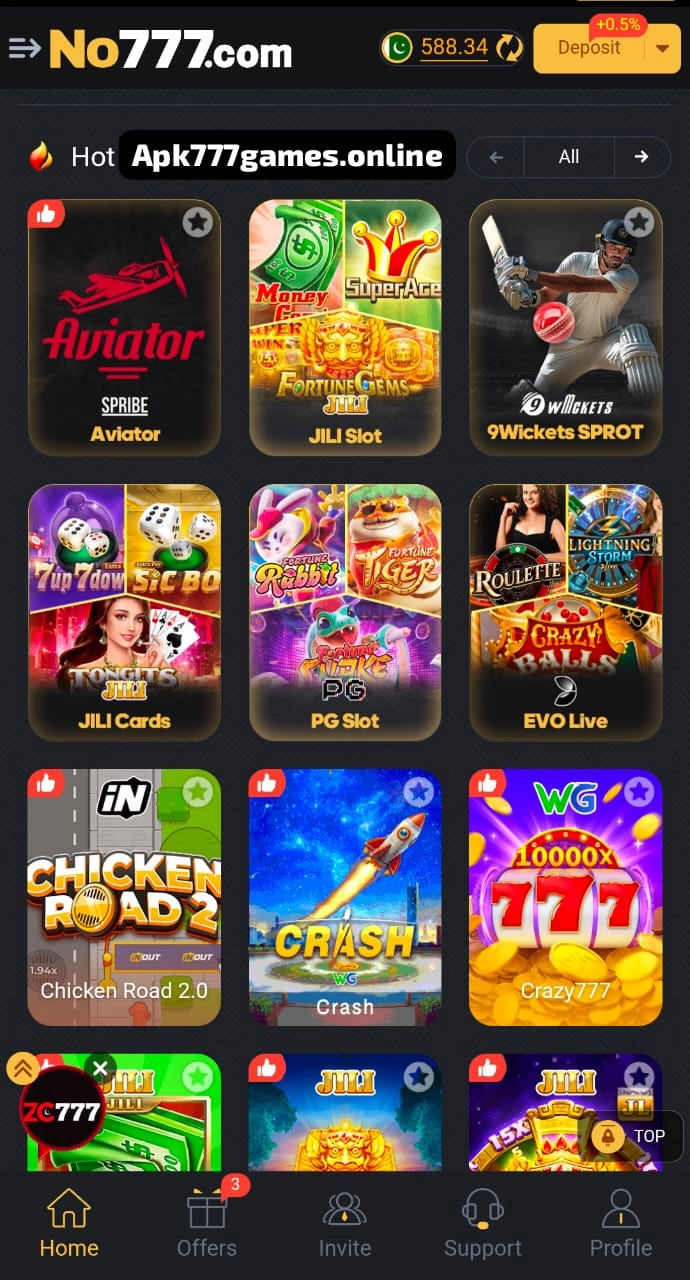Open PG Slot games
This screenshot has width=690, height=1280.
(x=345, y=612)
